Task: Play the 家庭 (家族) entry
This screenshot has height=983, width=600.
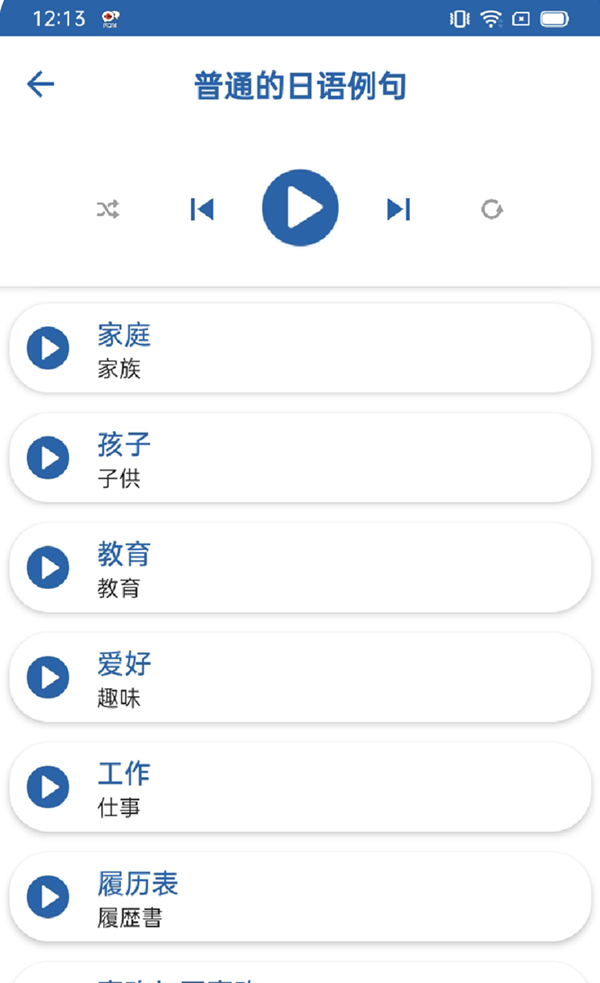Action: click(x=48, y=348)
